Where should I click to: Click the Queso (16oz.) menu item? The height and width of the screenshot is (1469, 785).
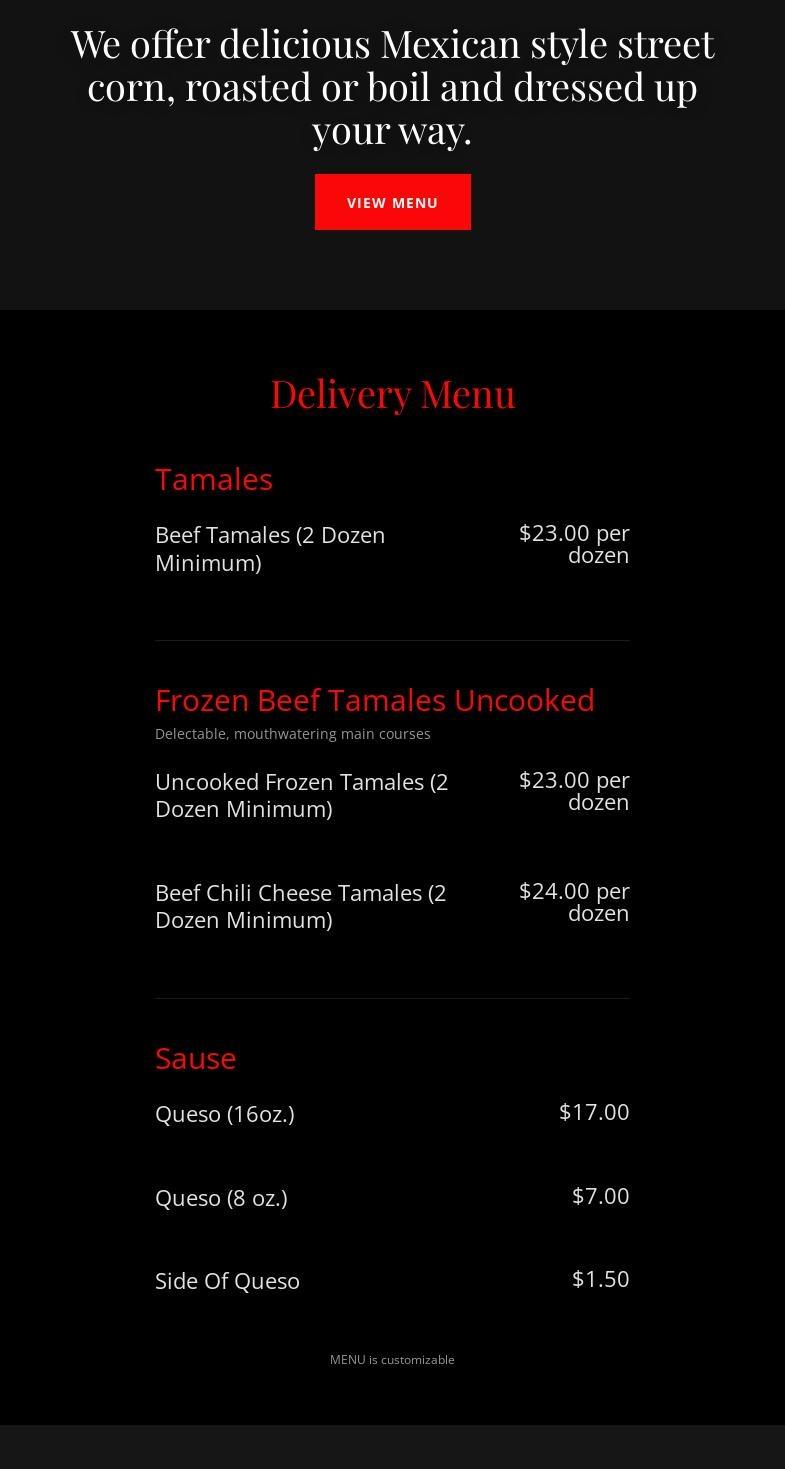pos(224,1113)
